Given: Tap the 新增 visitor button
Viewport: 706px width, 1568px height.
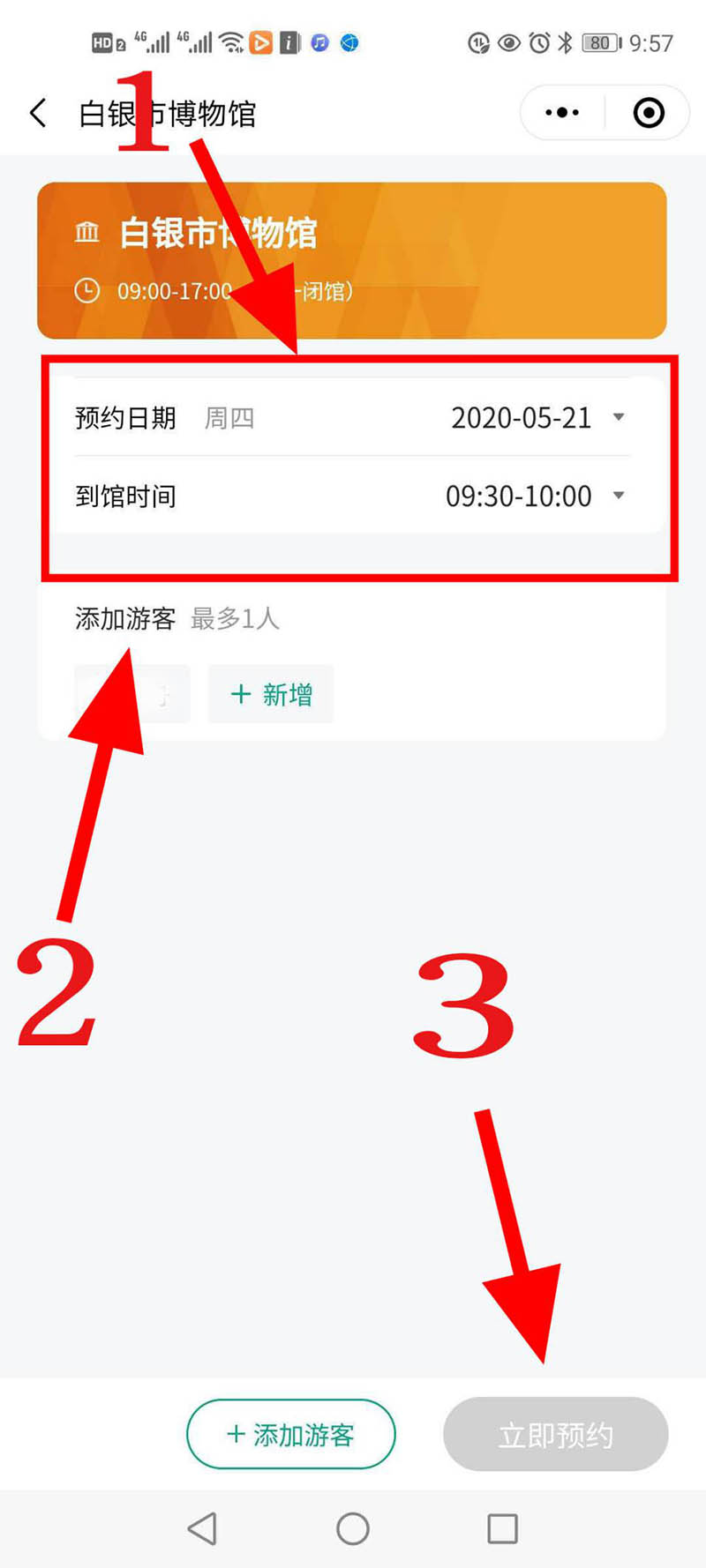Looking at the screenshot, I should (271, 694).
